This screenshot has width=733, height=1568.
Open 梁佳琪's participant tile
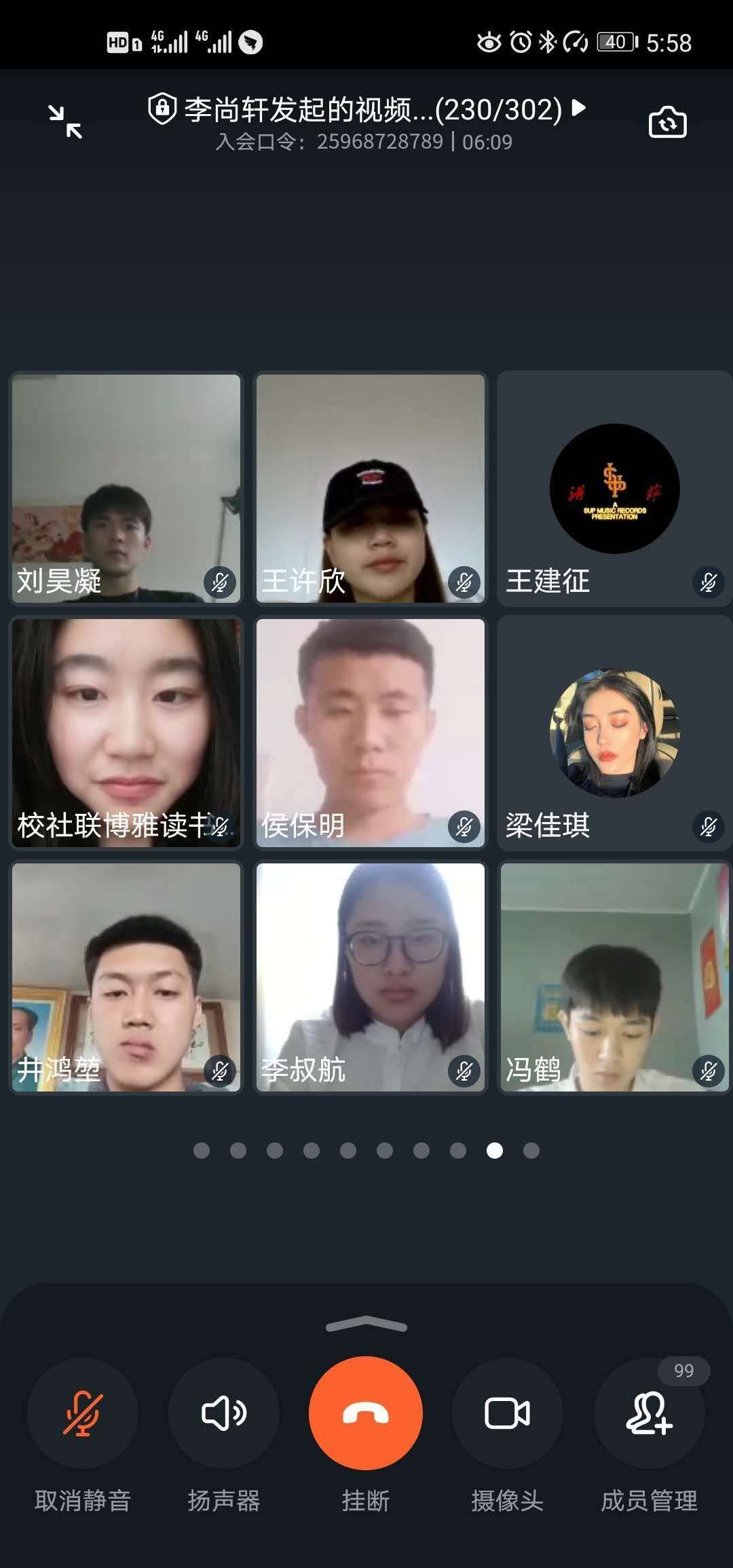[x=614, y=733]
